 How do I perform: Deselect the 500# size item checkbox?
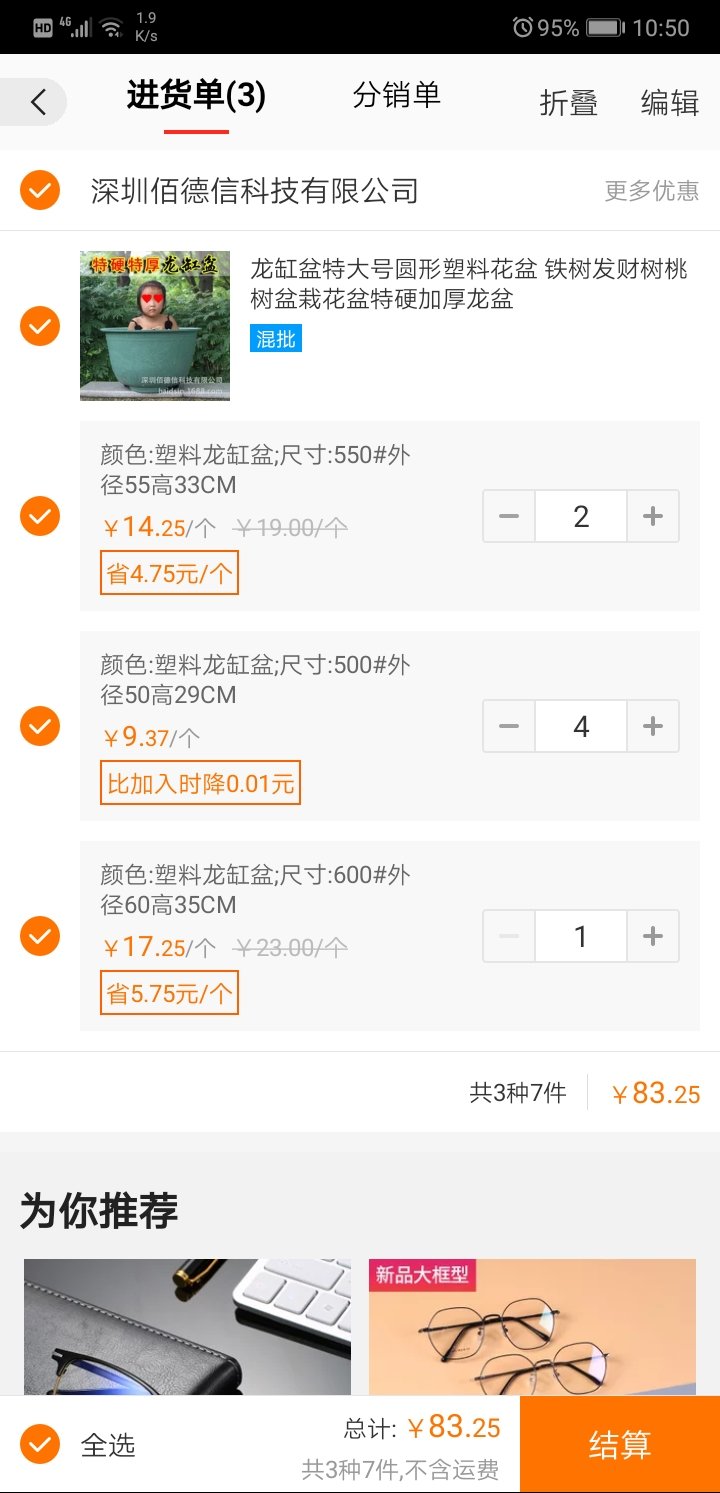pos(40,726)
